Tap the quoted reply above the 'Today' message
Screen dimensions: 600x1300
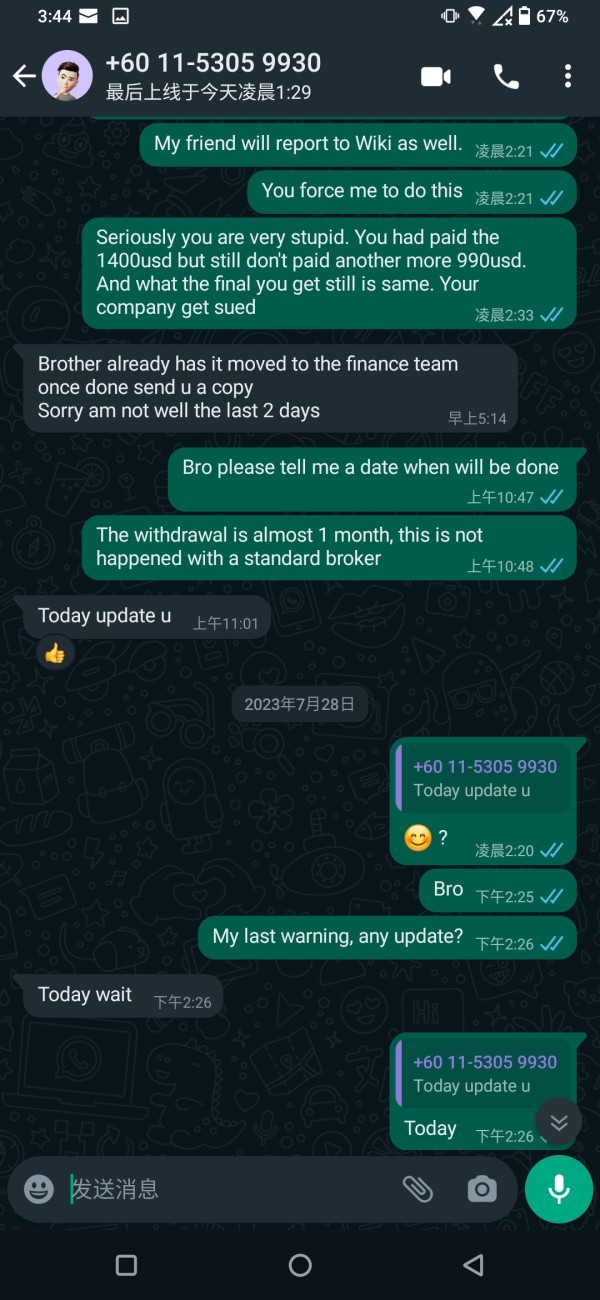(484, 1074)
